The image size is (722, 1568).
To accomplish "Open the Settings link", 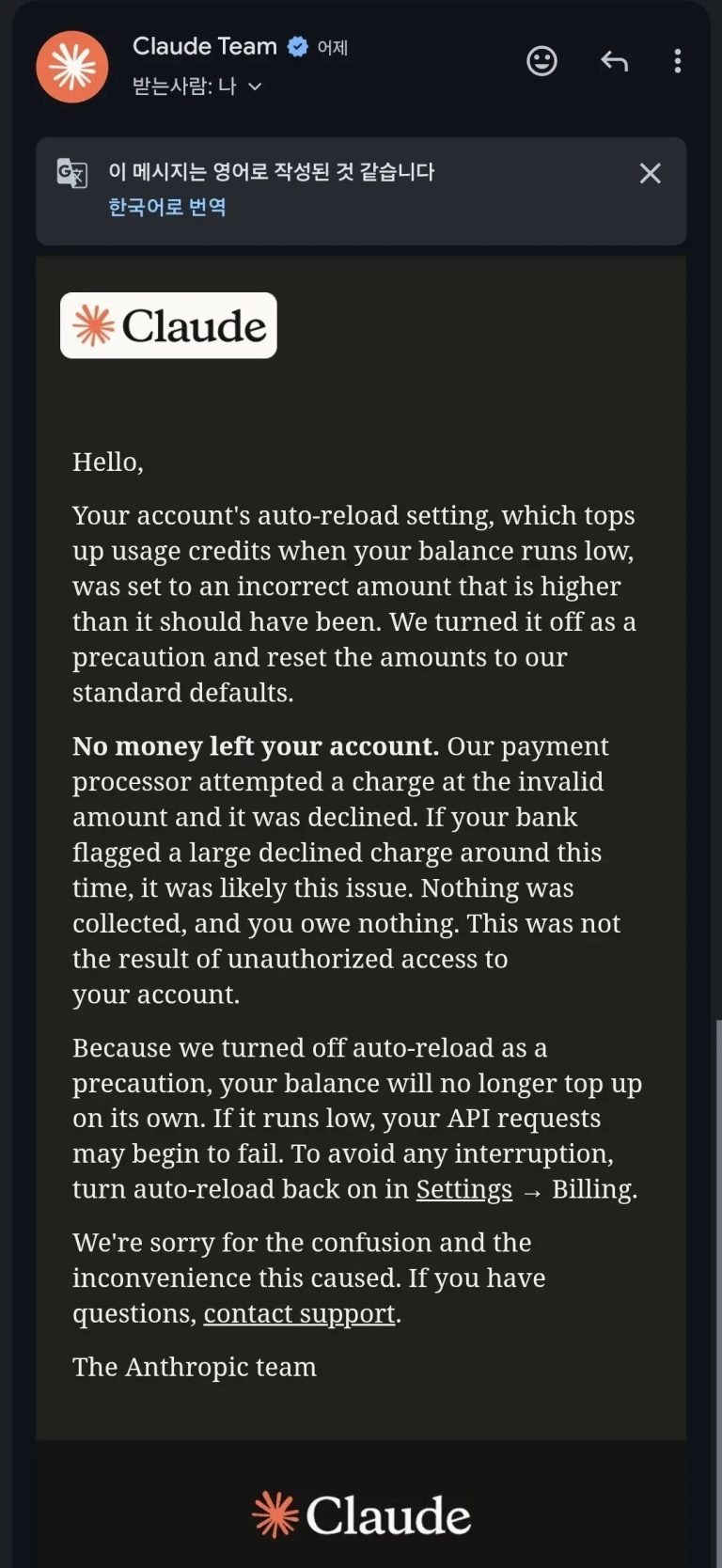I will coord(464,1189).
